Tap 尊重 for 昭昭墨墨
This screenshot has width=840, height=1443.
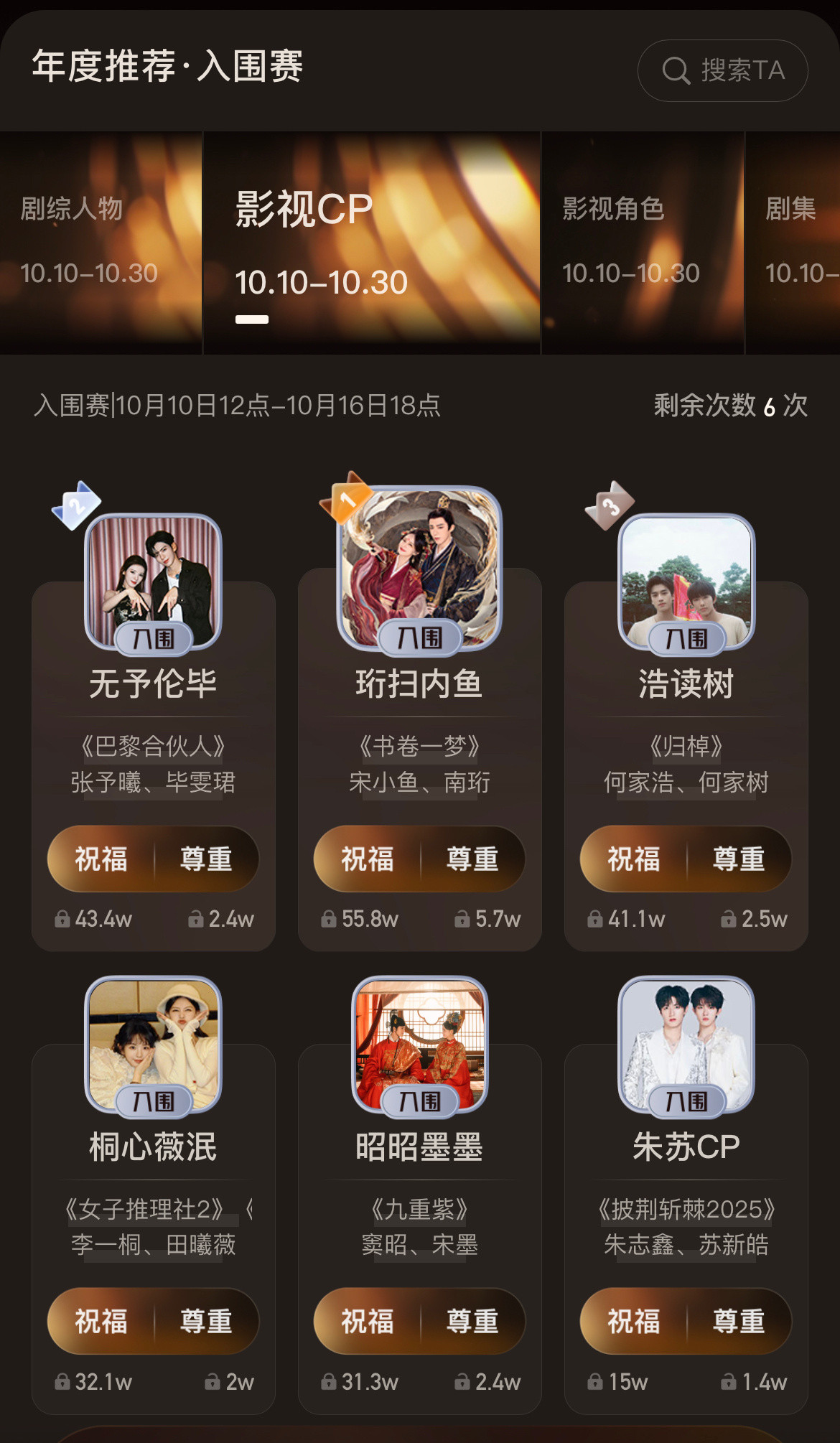[x=472, y=1321]
